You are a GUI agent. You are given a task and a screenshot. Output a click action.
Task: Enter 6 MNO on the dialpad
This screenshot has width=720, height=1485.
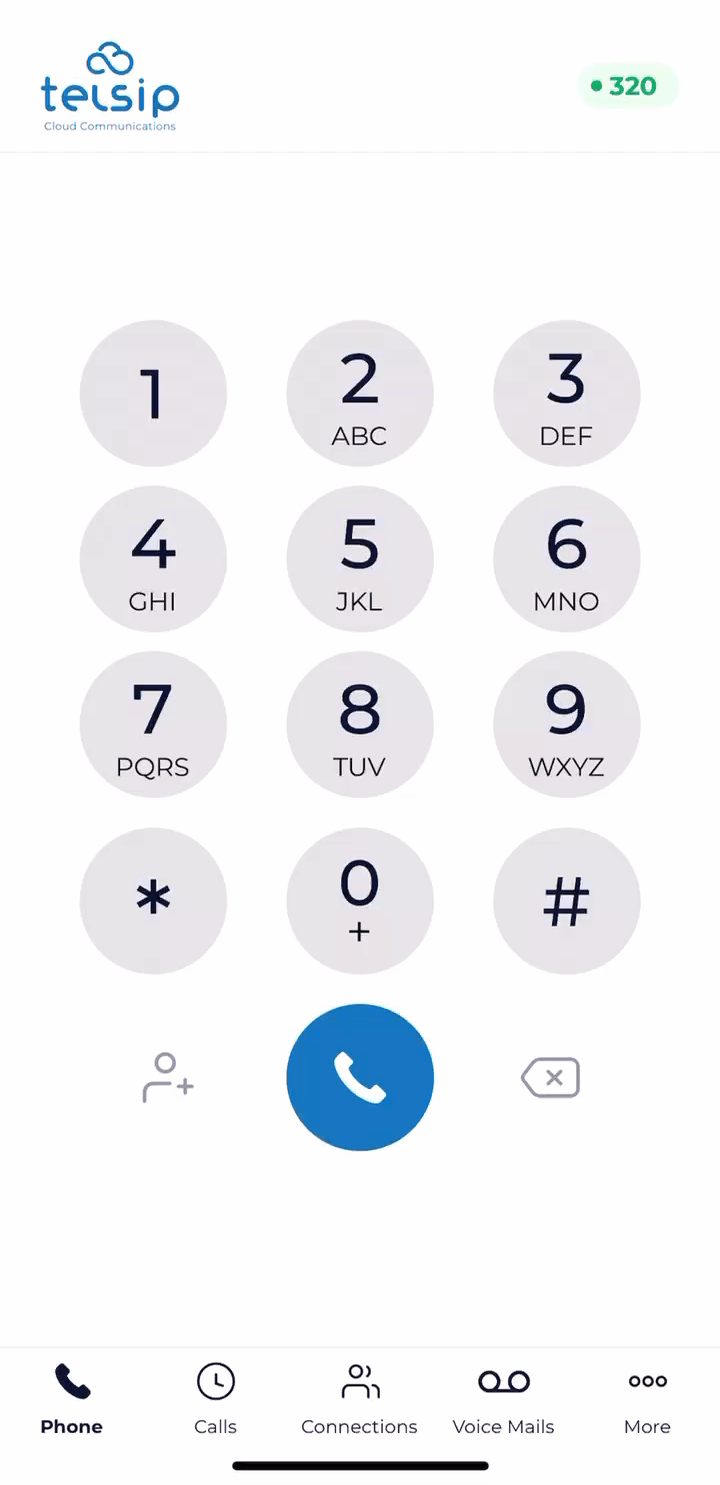click(566, 559)
